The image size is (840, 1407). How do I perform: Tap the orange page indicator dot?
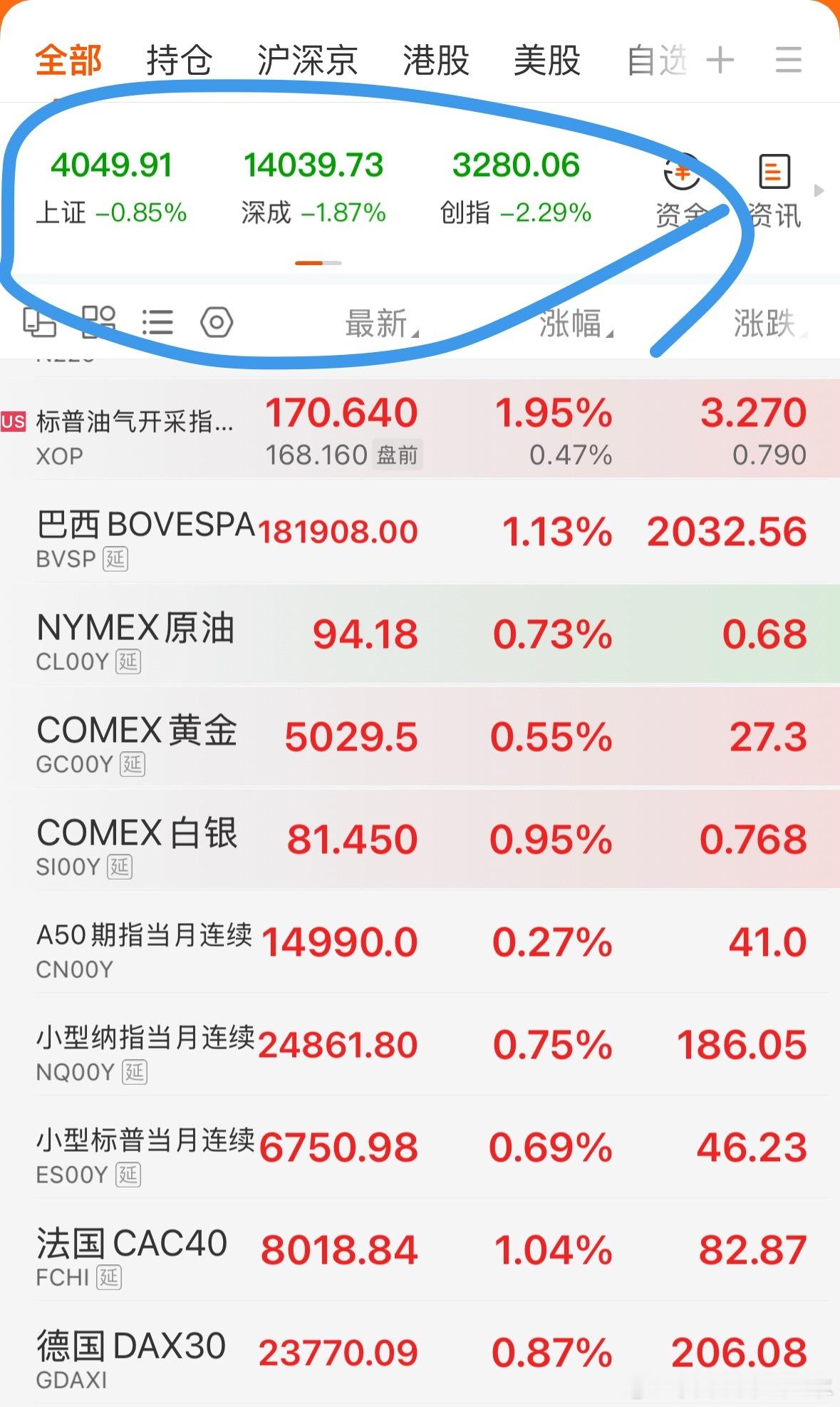pos(308,263)
